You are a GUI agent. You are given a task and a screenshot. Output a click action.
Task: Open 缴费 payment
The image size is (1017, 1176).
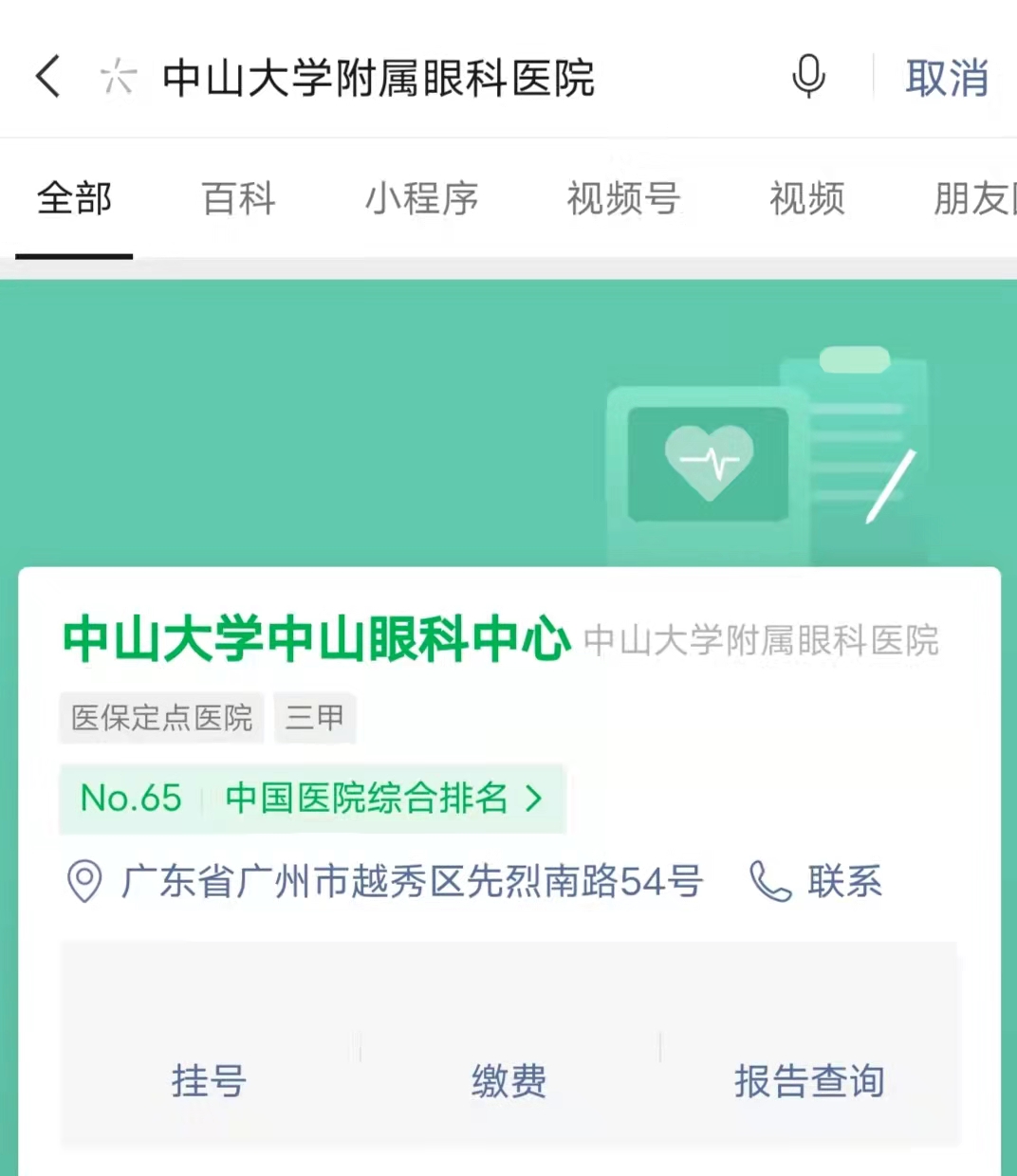click(x=509, y=1079)
